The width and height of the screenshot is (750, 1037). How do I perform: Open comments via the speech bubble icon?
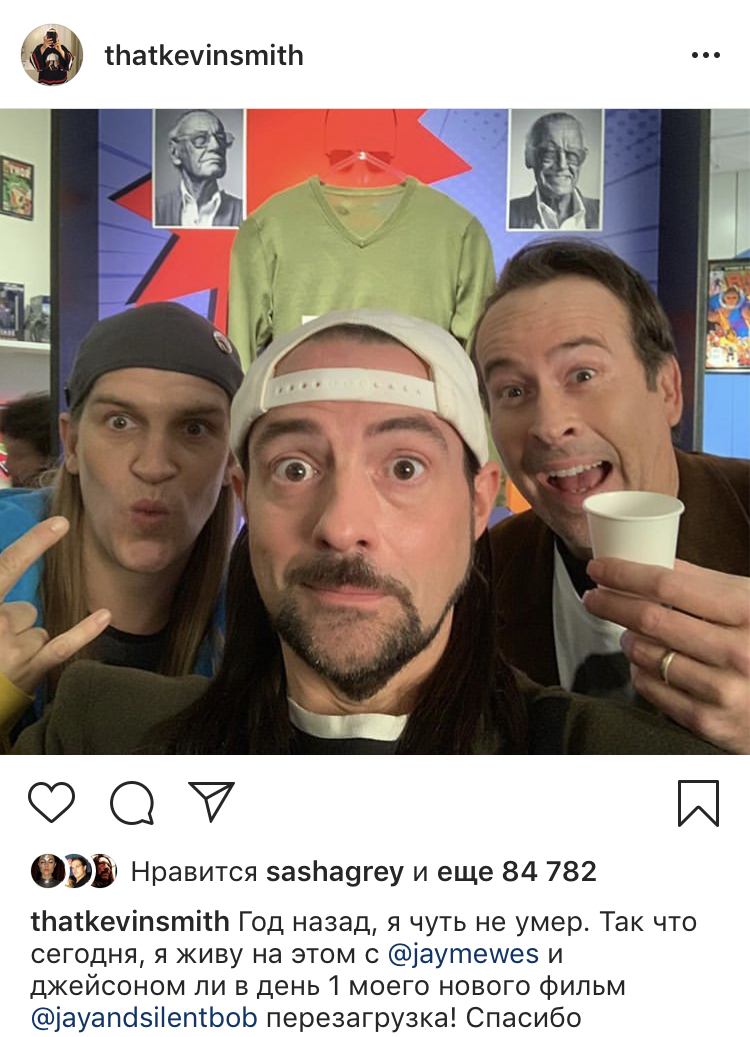(132, 802)
